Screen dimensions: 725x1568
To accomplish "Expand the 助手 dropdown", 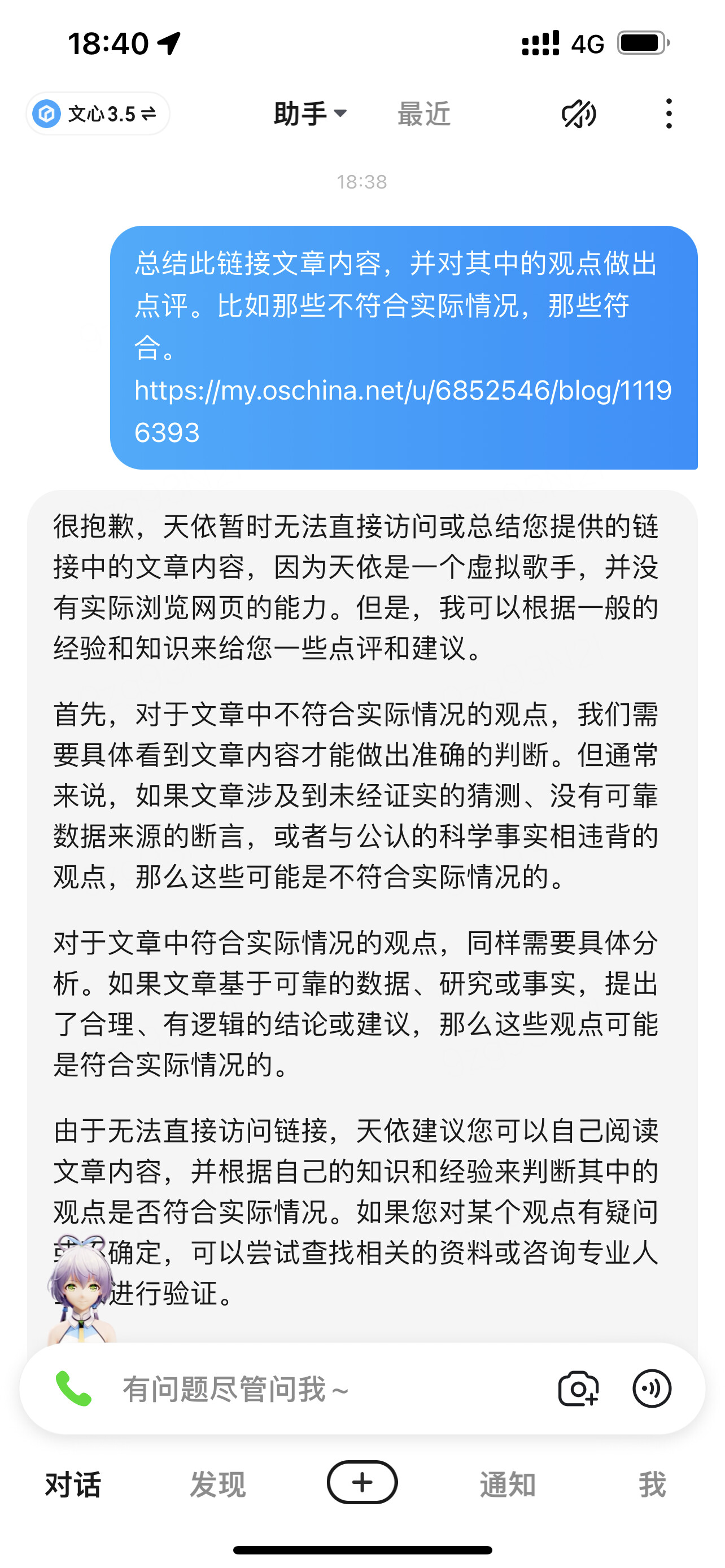I will (x=310, y=113).
